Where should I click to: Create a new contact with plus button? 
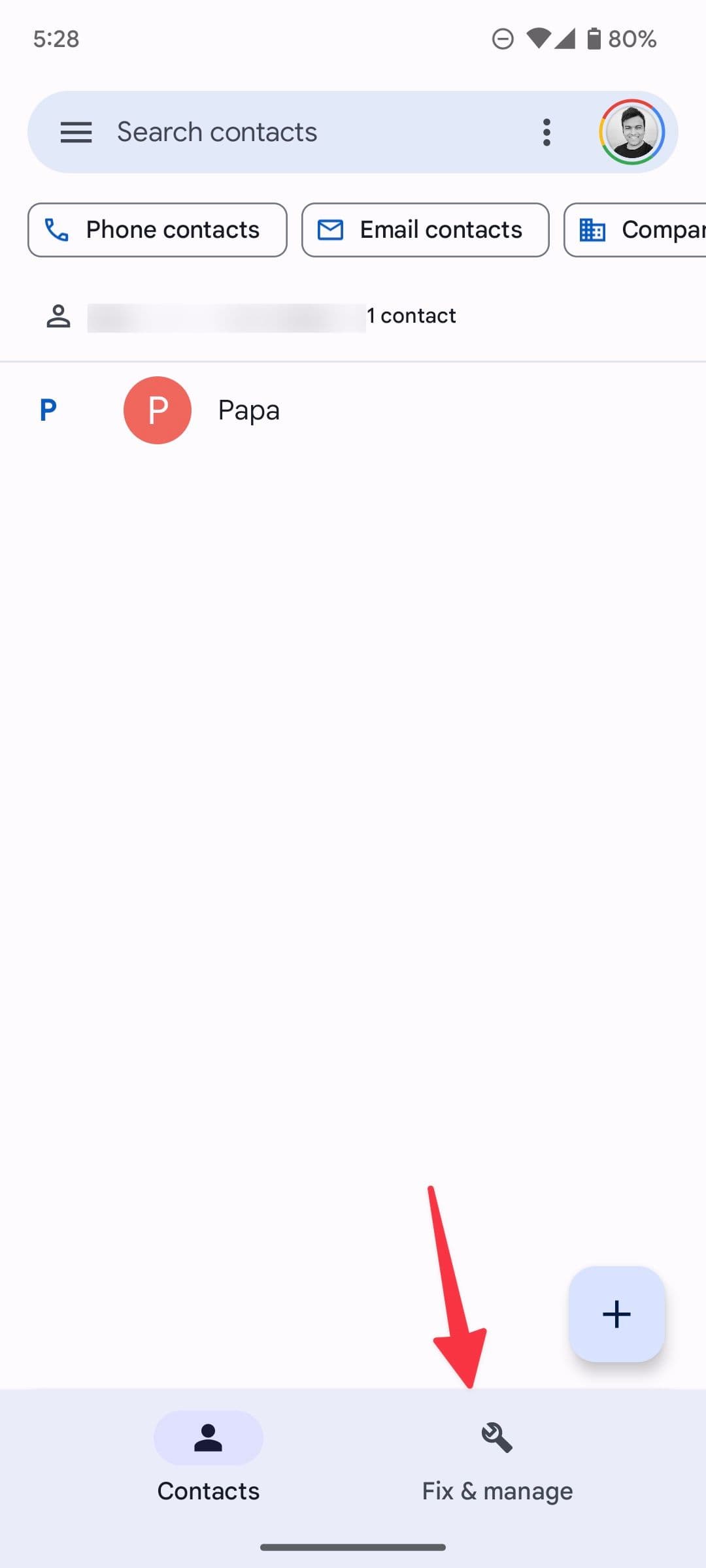(x=616, y=1314)
